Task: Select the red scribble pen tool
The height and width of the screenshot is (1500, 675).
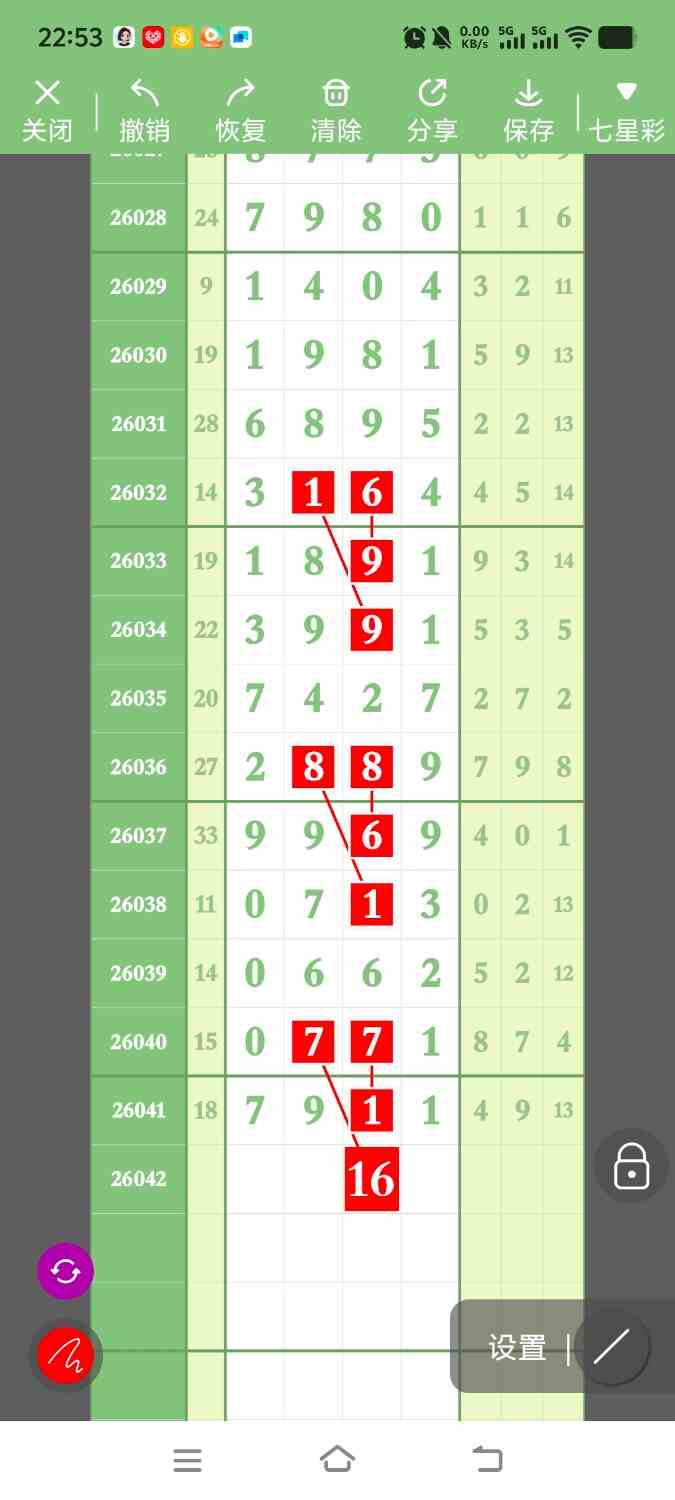Action: (x=66, y=1356)
